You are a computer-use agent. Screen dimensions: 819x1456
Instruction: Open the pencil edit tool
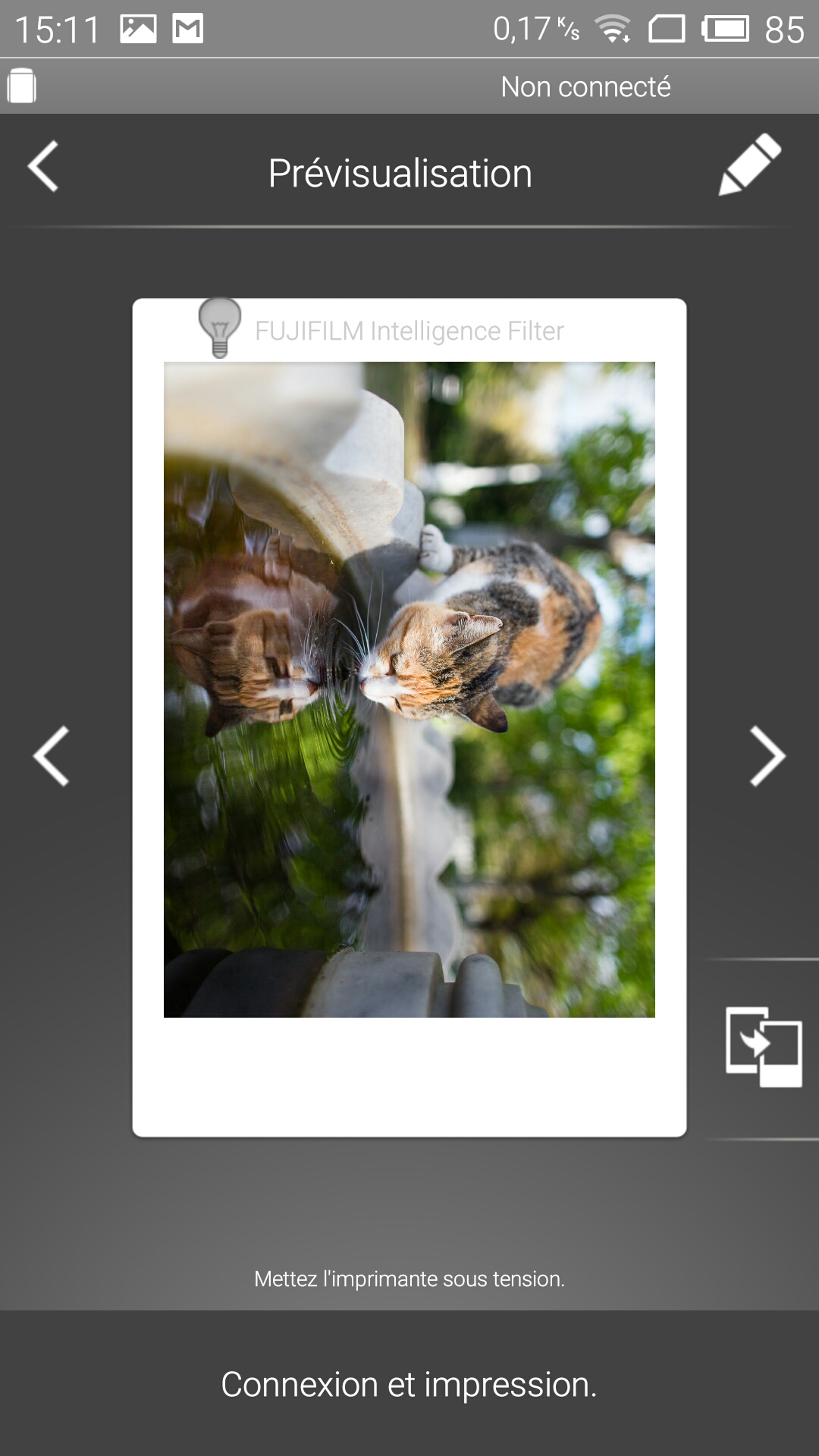pyautogui.click(x=749, y=165)
